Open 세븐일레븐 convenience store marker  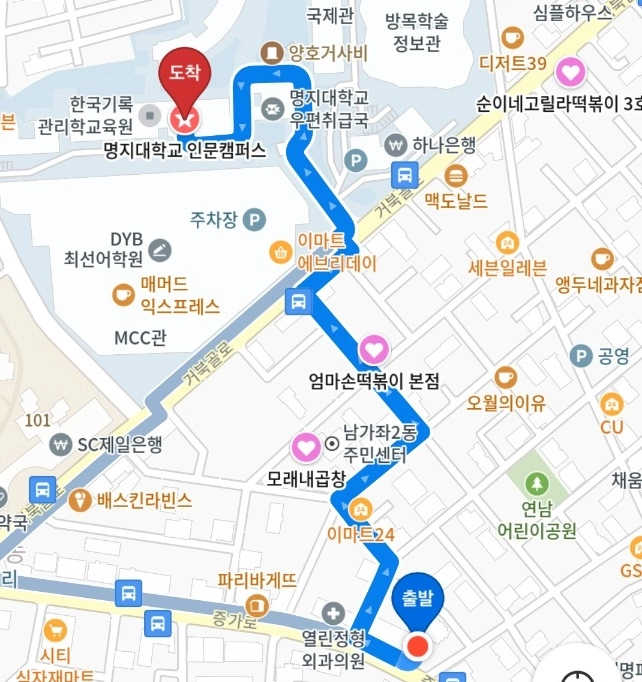click(x=508, y=242)
